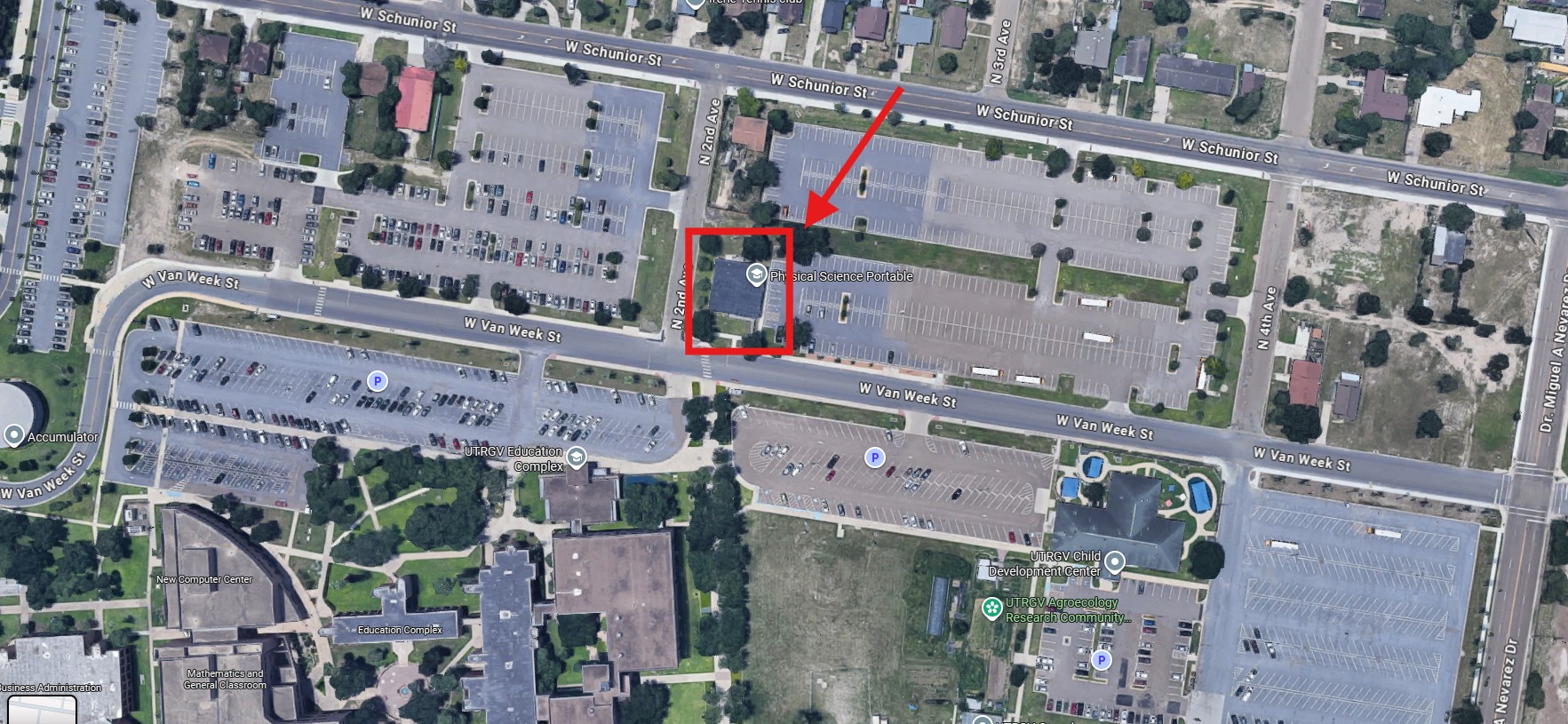Select the UTRGV Education Complex pin
Screen dimensions: 1568x724
pos(577,458)
